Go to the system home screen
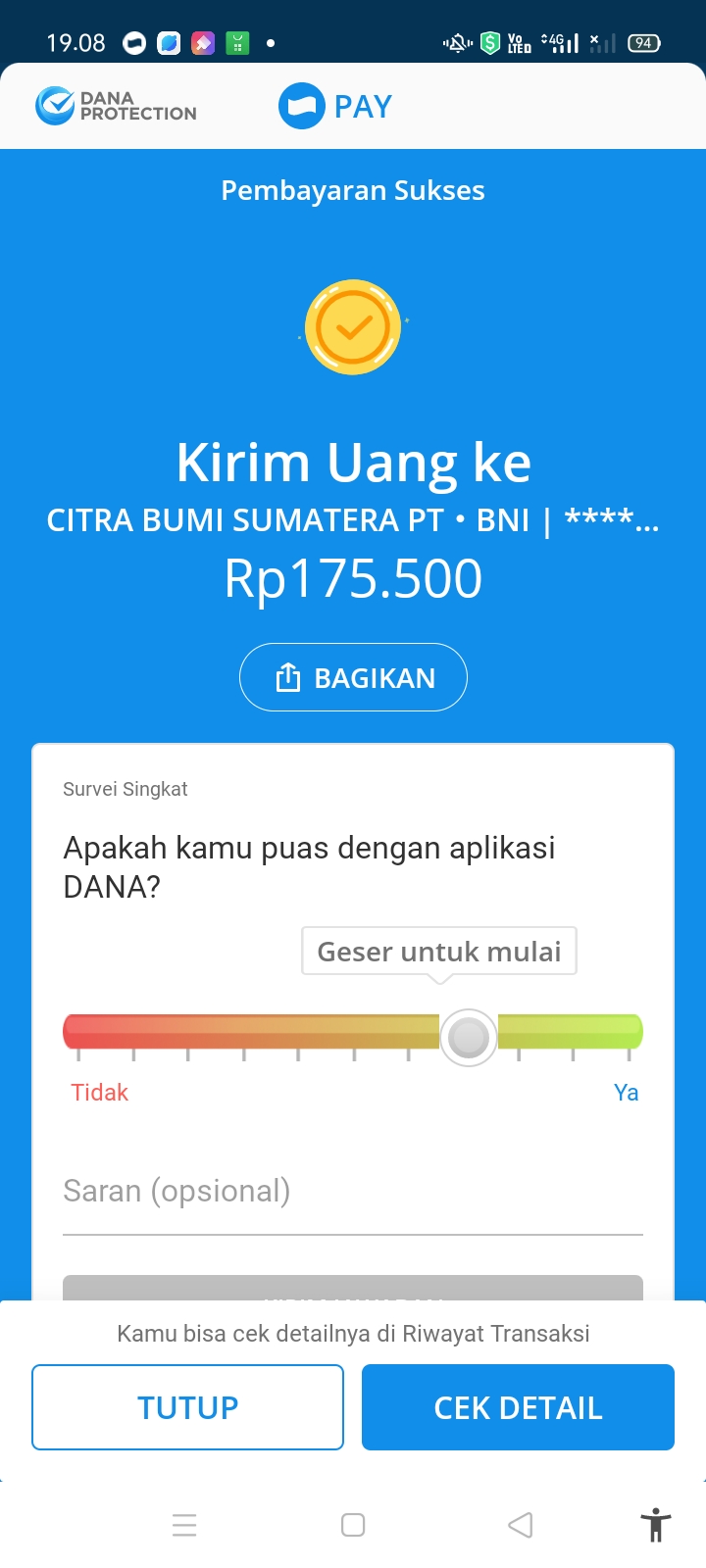 (x=353, y=1525)
